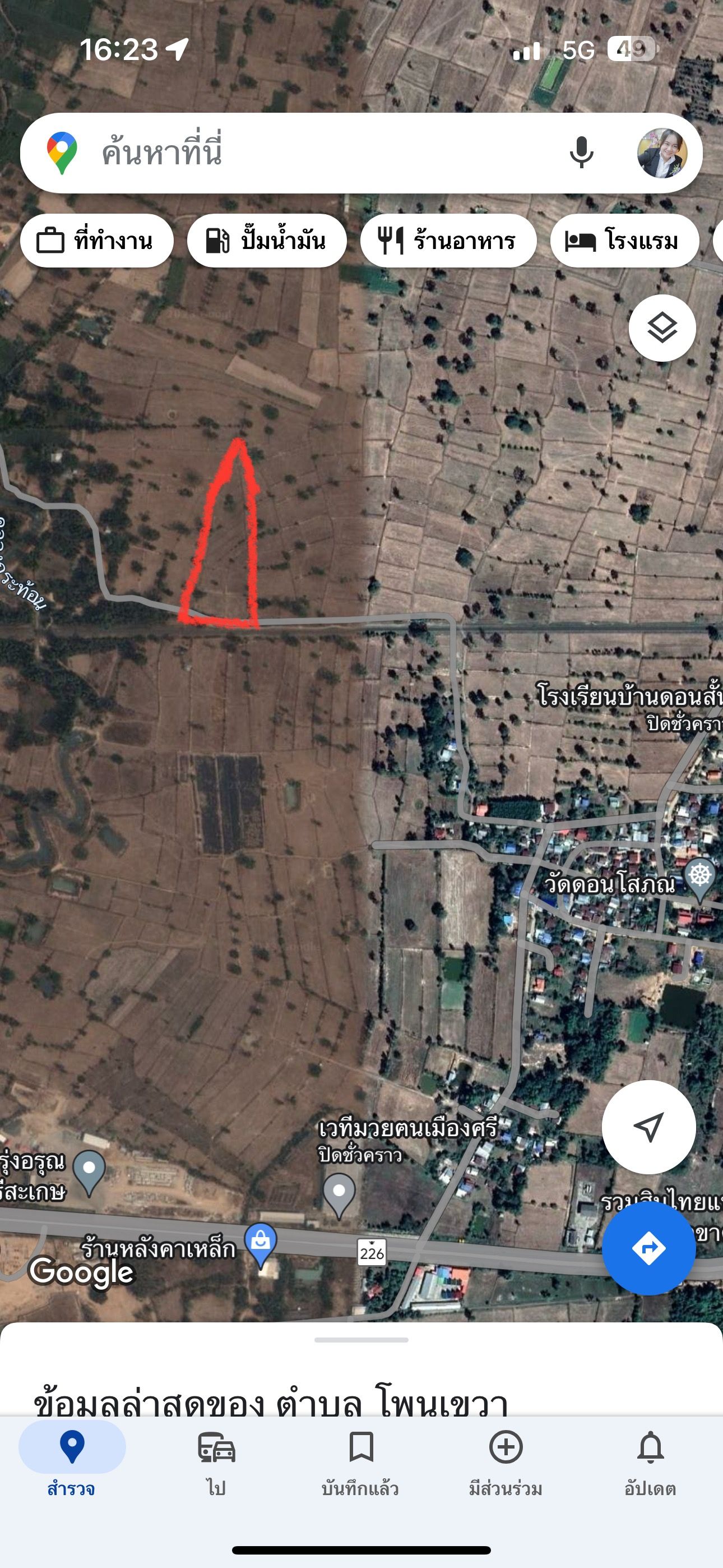Filter by ปั๊มน้ำมัน gas stations
723x1568 pixels.
[x=267, y=241]
